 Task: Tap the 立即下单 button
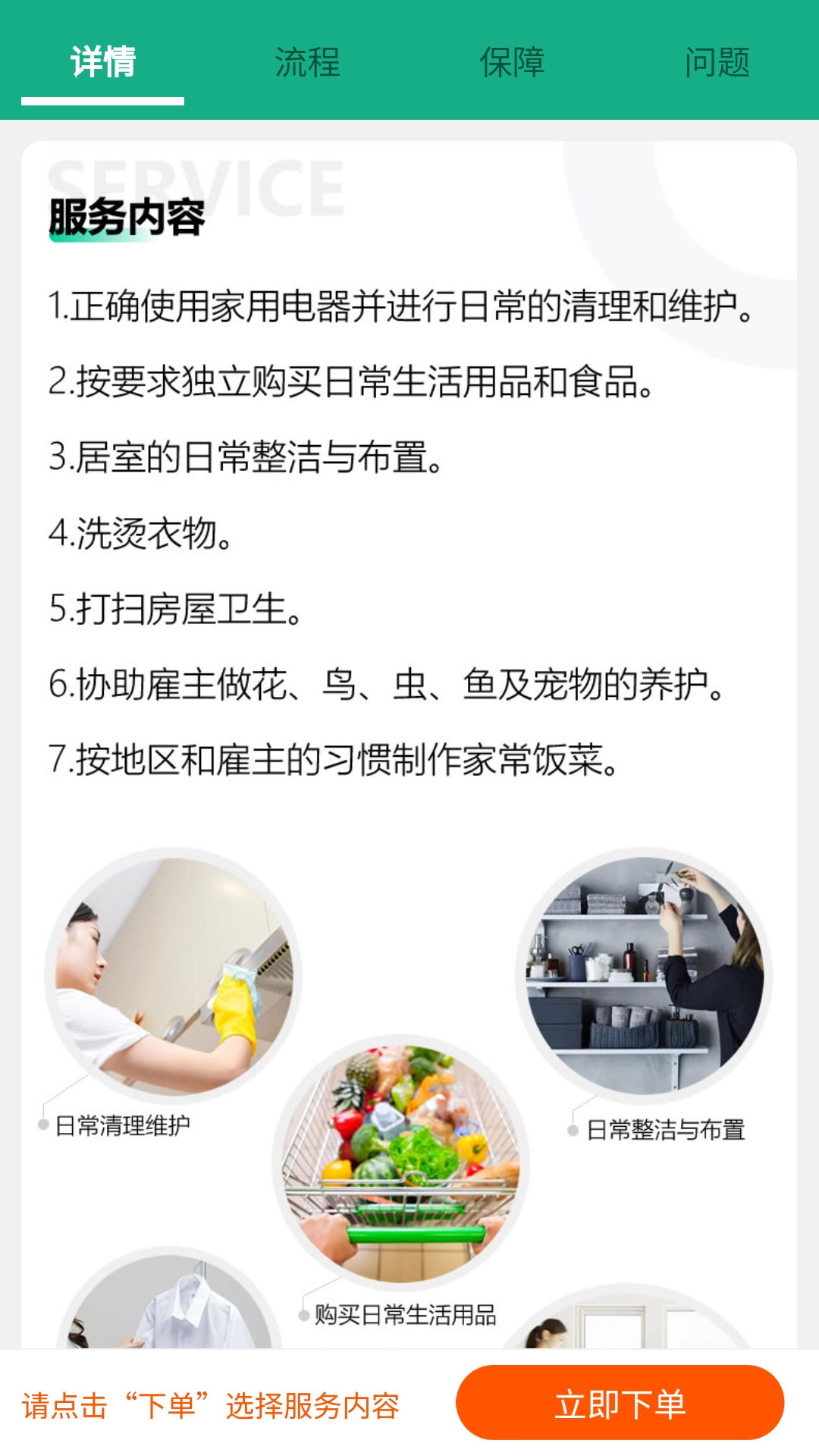pos(620,1404)
